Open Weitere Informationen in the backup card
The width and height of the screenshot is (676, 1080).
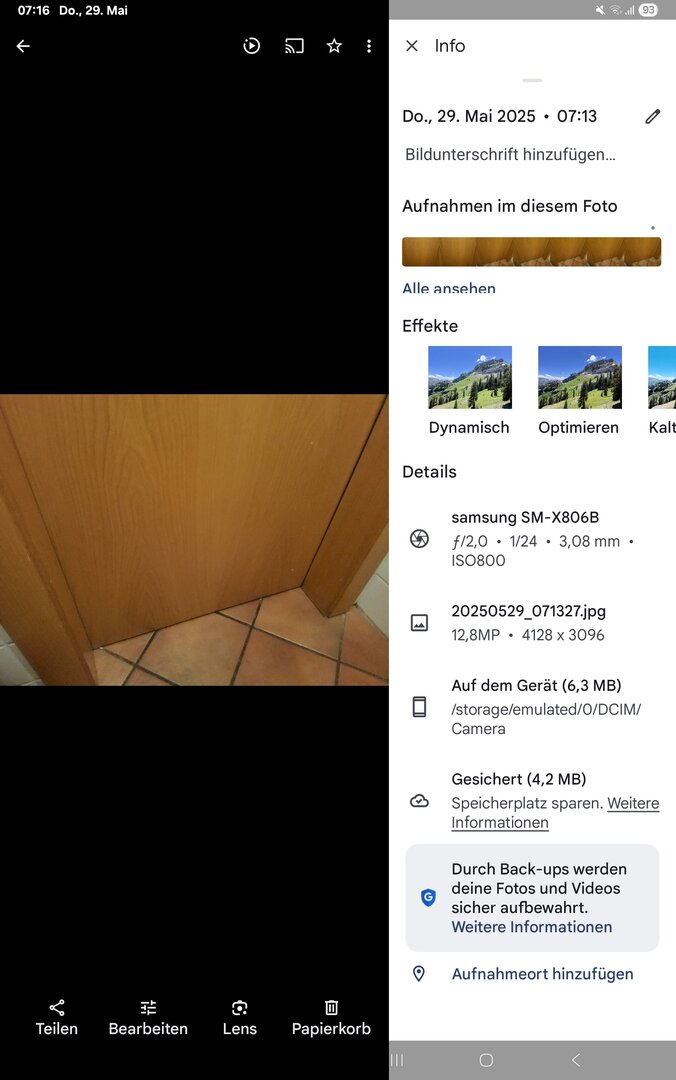(x=531, y=927)
